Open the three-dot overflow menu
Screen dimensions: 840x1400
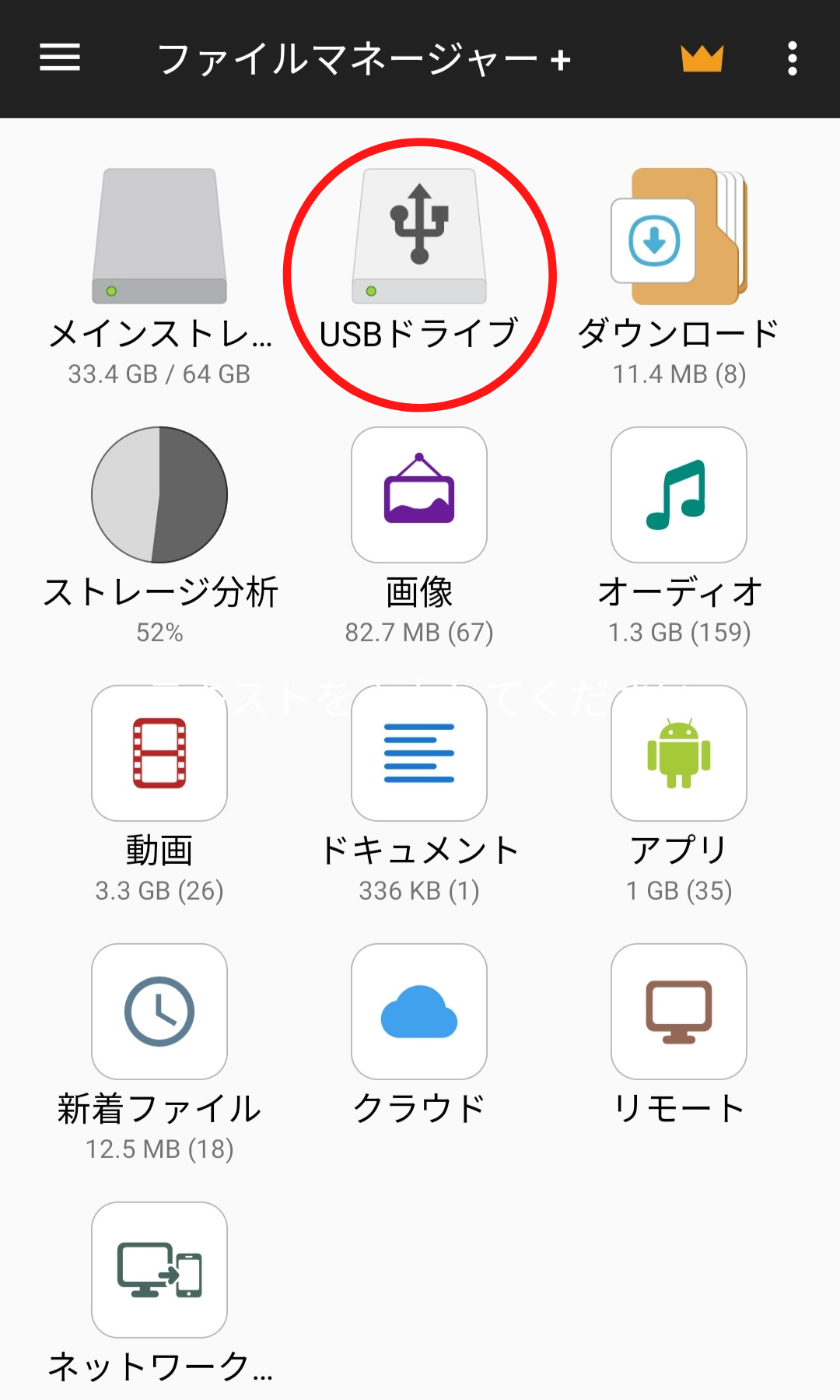coord(792,58)
